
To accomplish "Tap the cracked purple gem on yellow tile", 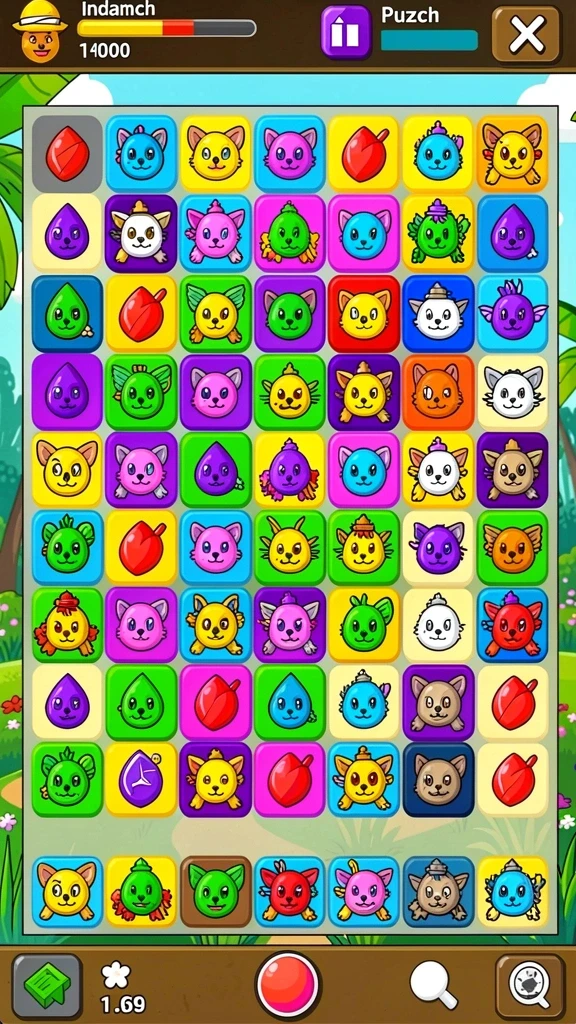I will coord(141,779).
